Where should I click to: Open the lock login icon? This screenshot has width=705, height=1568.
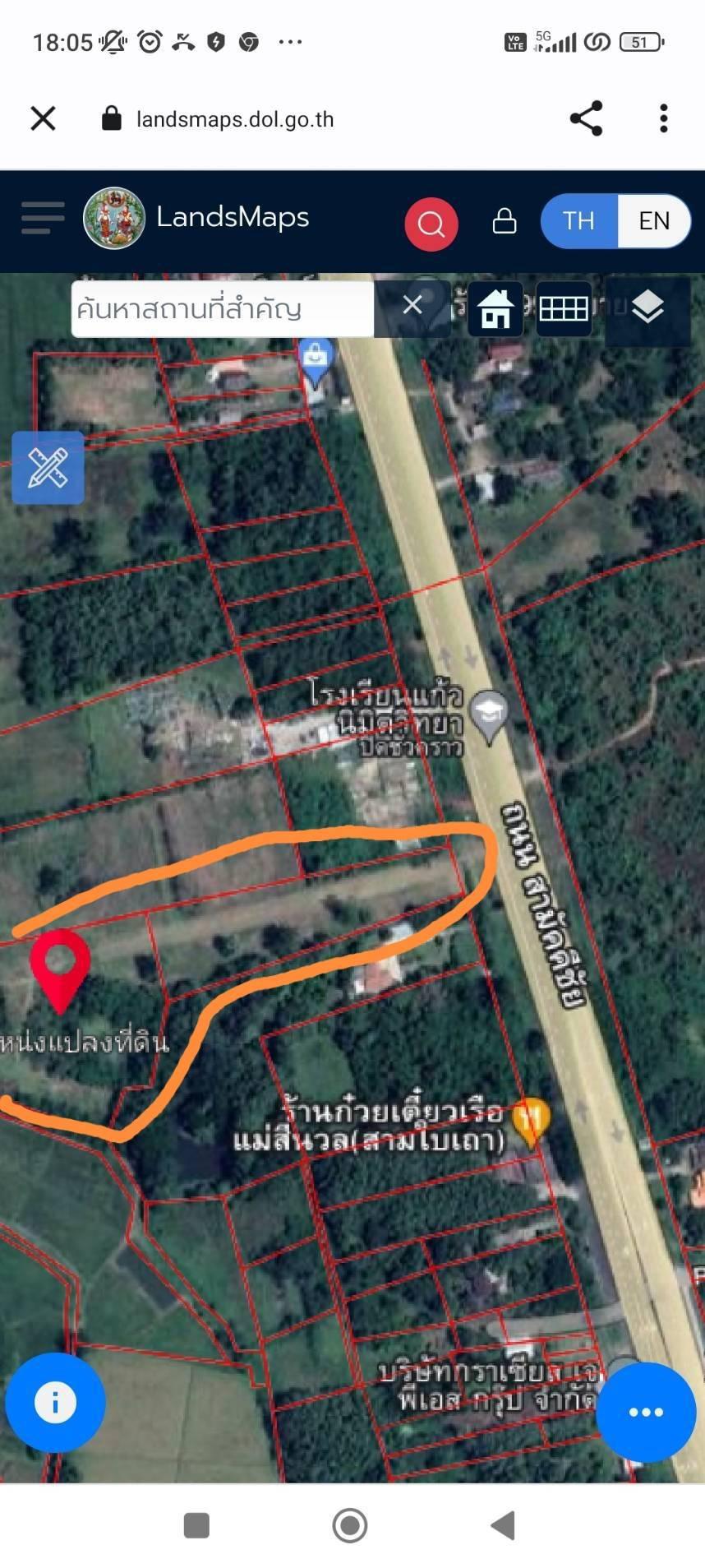point(505,221)
